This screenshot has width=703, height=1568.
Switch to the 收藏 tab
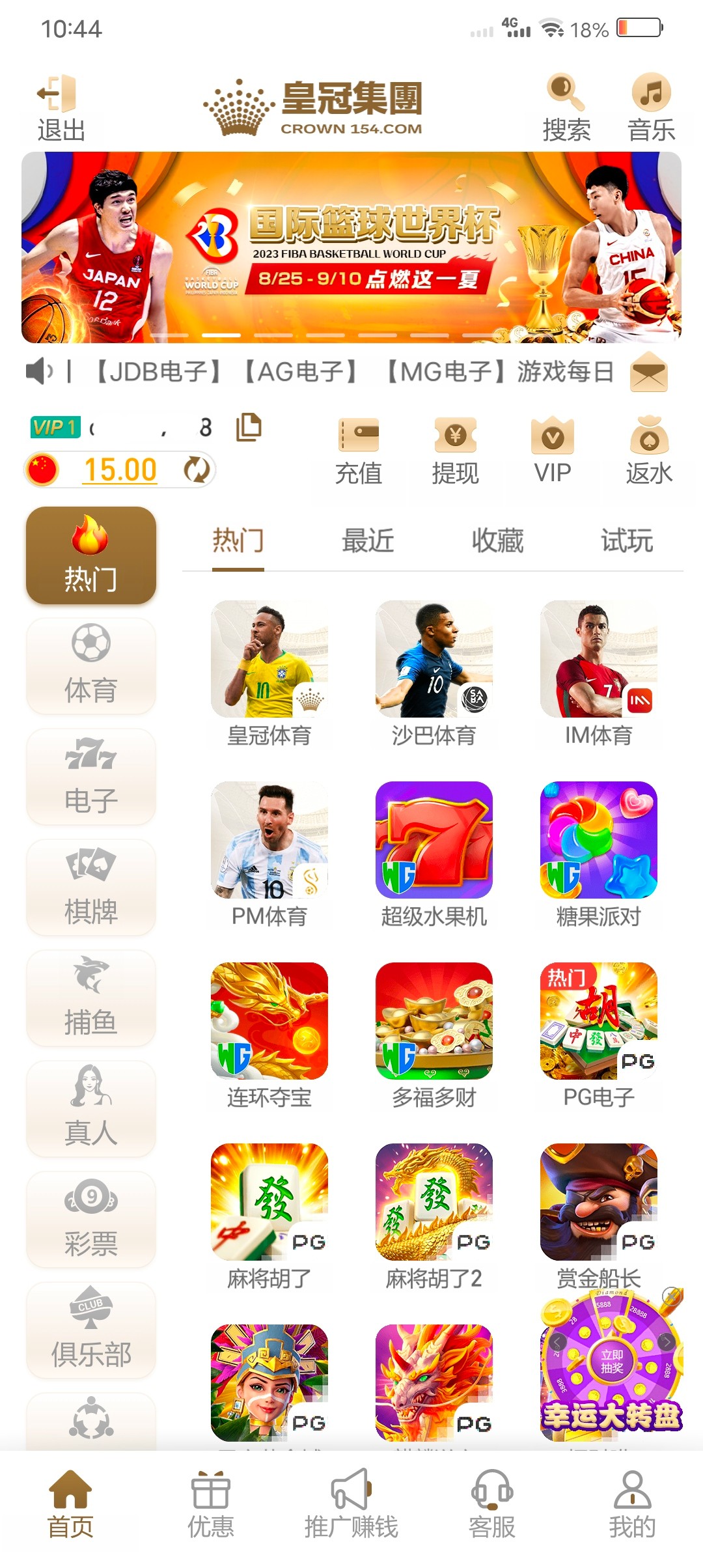[x=497, y=541]
